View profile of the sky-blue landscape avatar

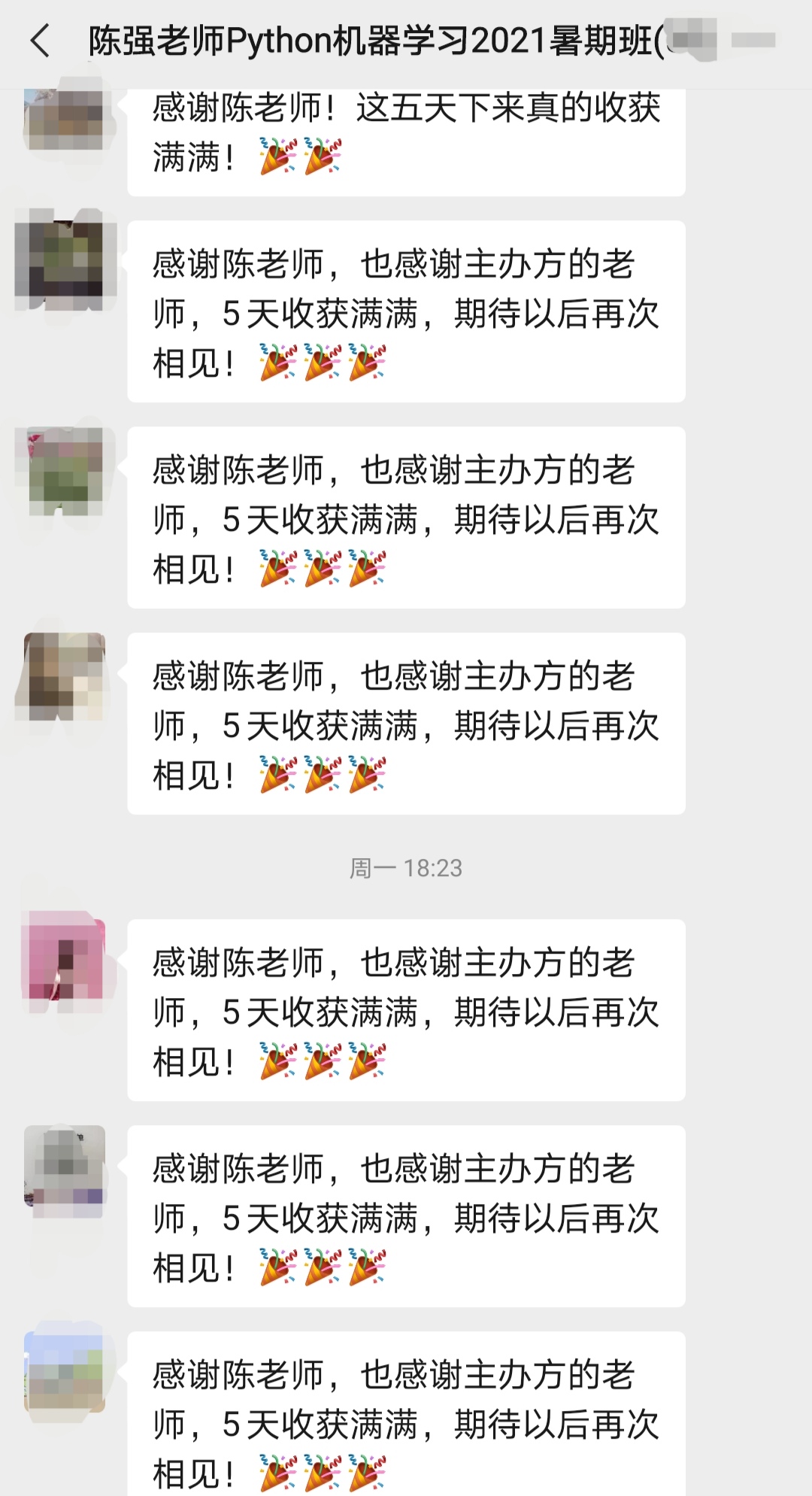[x=65, y=1371]
